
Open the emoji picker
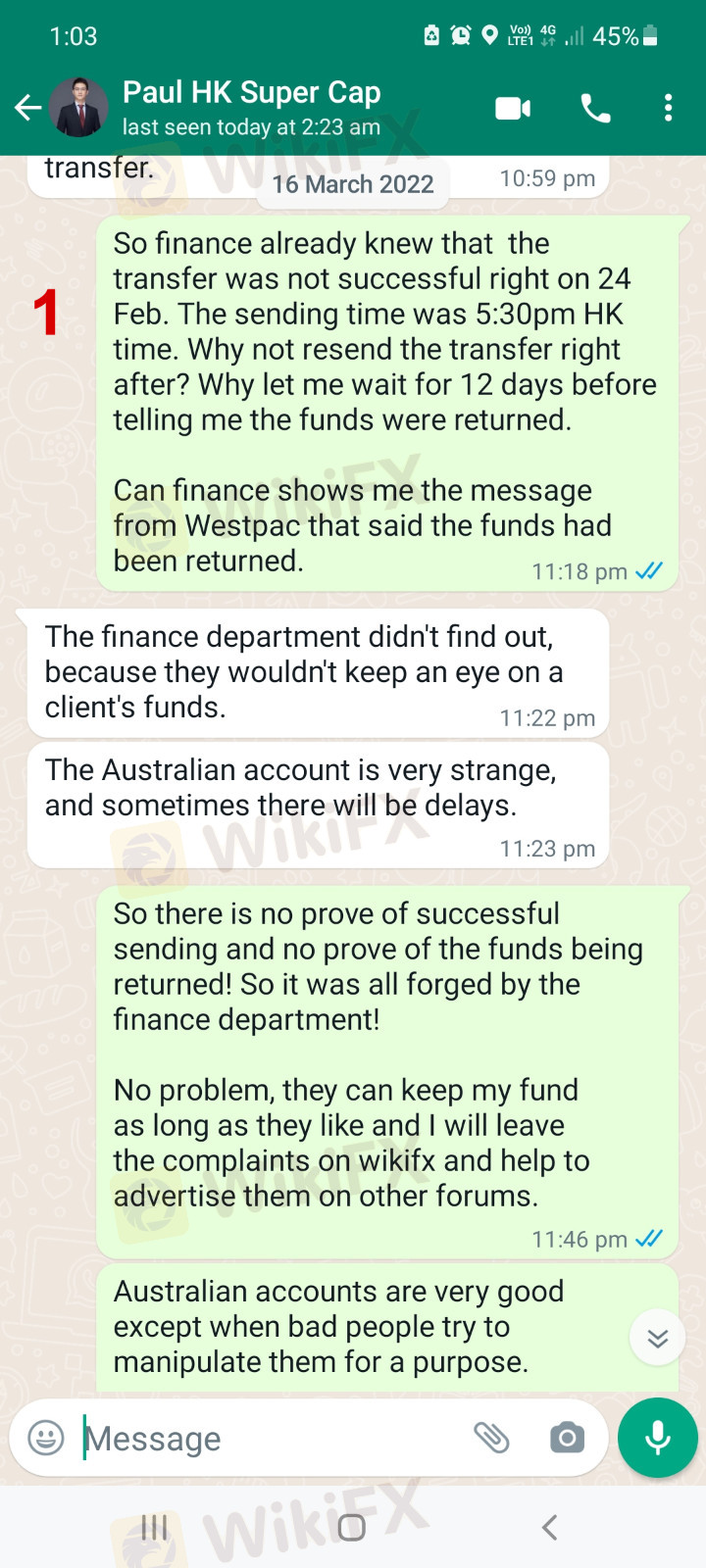pos(45,1438)
